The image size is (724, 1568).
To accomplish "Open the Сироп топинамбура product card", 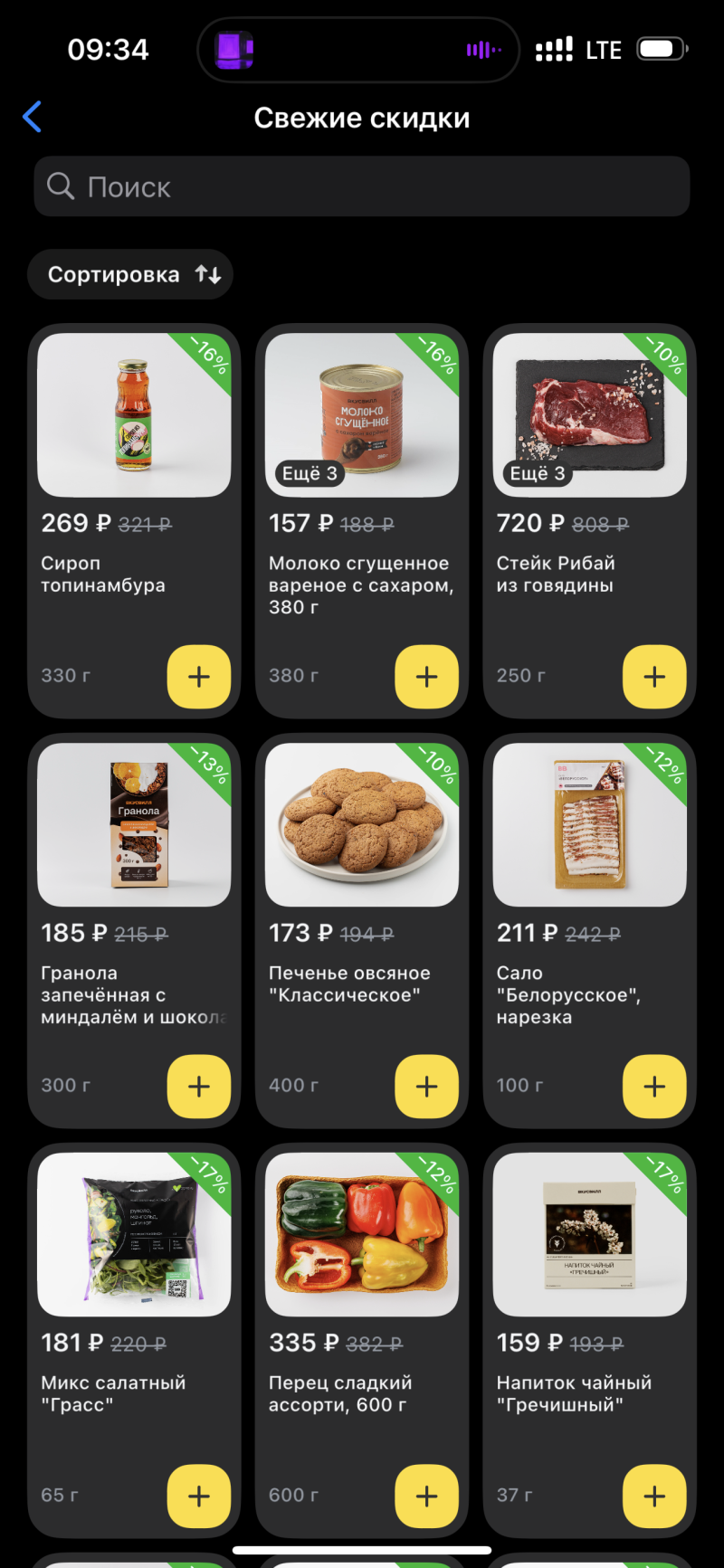I will click(134, 416).
